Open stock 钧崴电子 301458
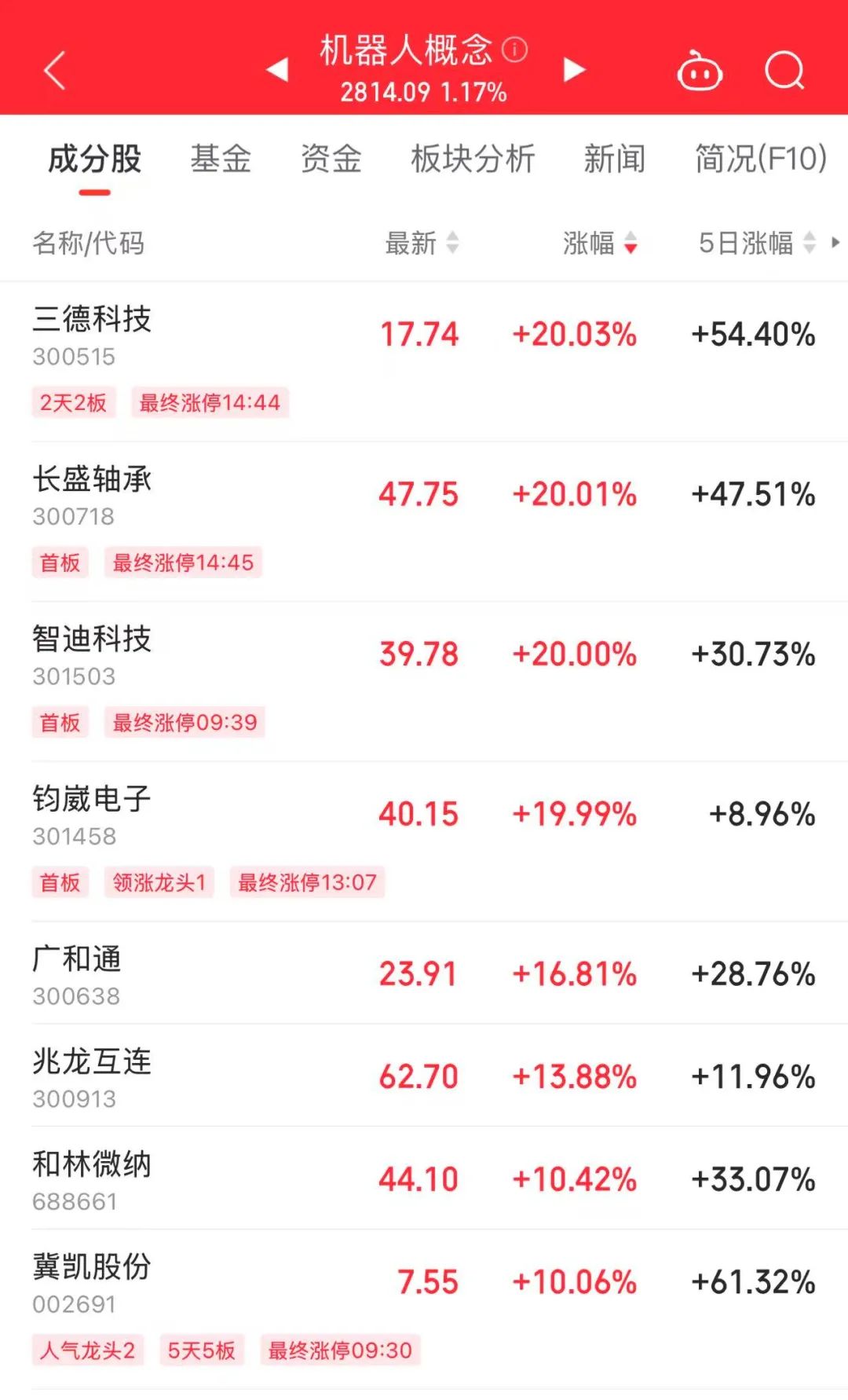Screen dimensions: 848x1400 pos(92,814)
